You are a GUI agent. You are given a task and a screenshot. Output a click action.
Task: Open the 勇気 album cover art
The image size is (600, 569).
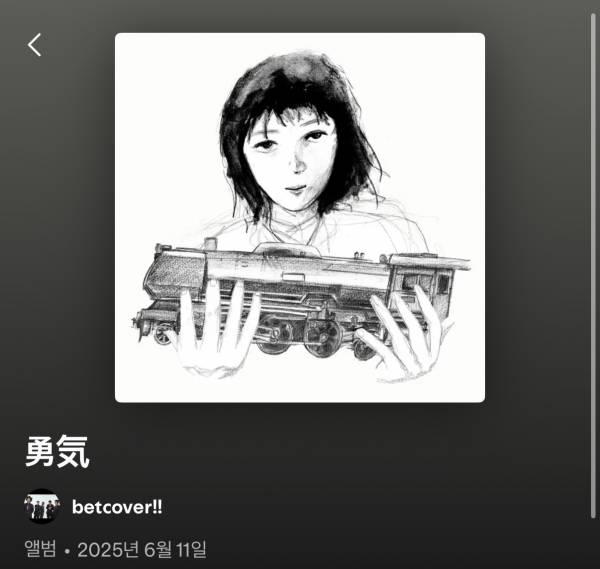pyautogui.click(x=300, y=218)
